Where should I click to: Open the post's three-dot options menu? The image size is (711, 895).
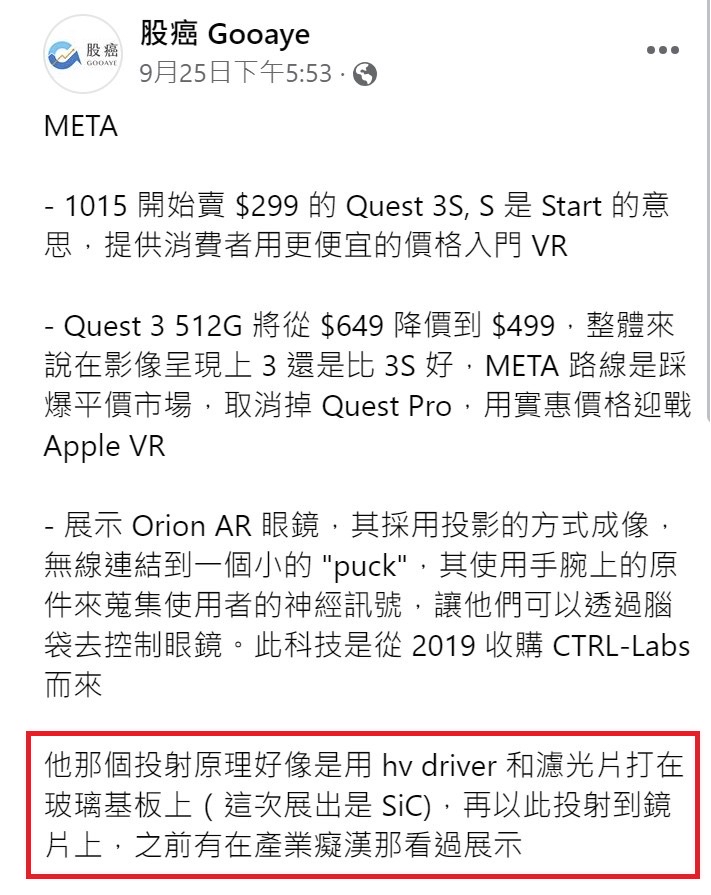(663, 50)
